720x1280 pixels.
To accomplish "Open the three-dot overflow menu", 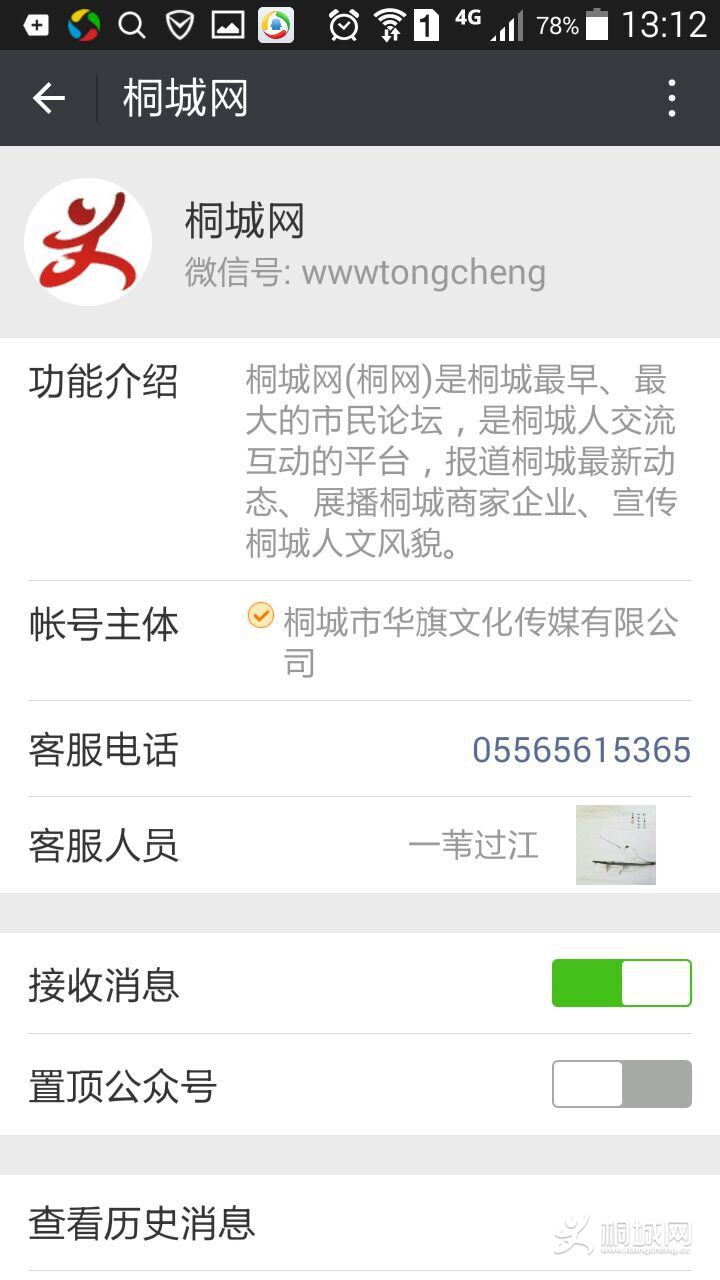I will point(672,98).
